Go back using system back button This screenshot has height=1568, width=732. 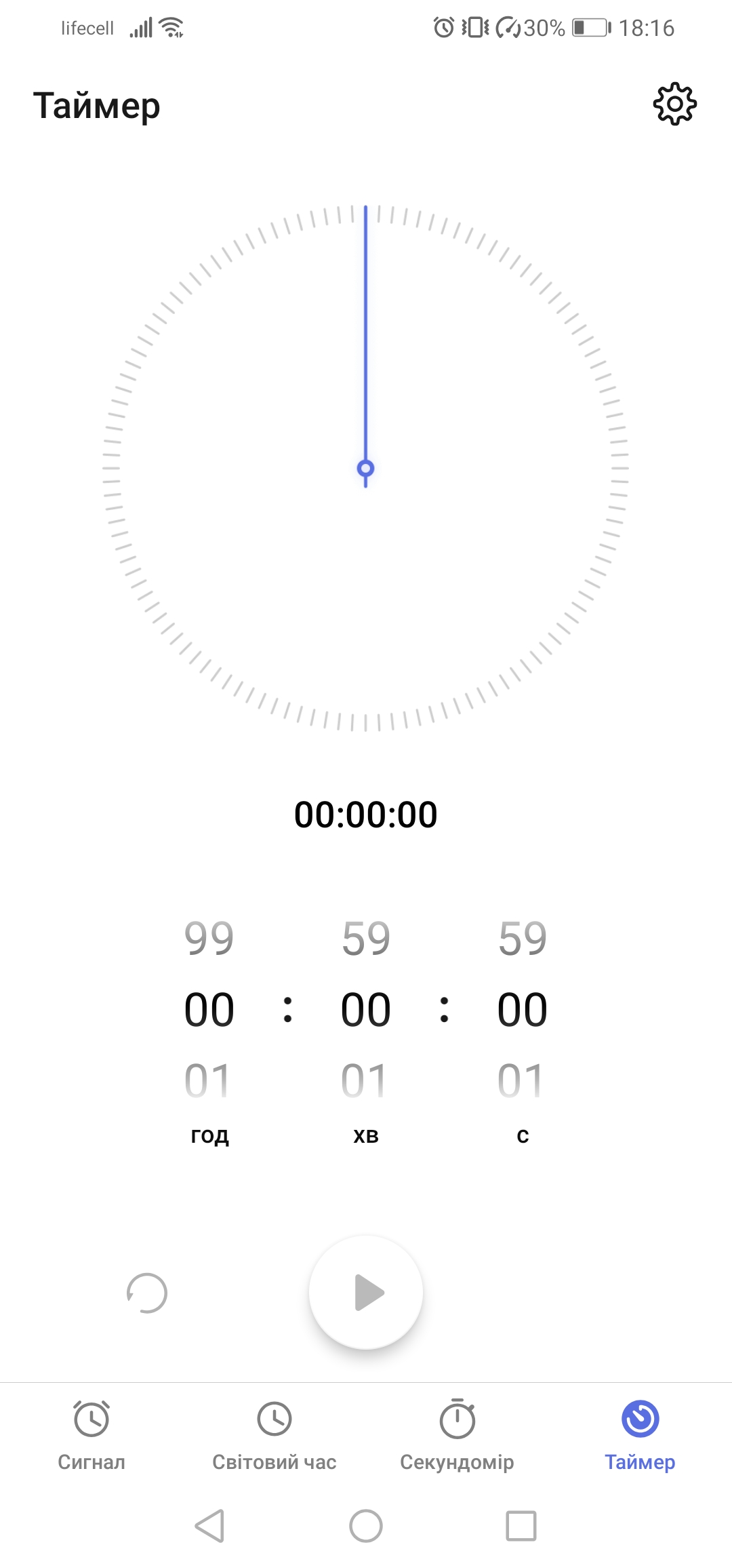click(x=209, y=1526)
